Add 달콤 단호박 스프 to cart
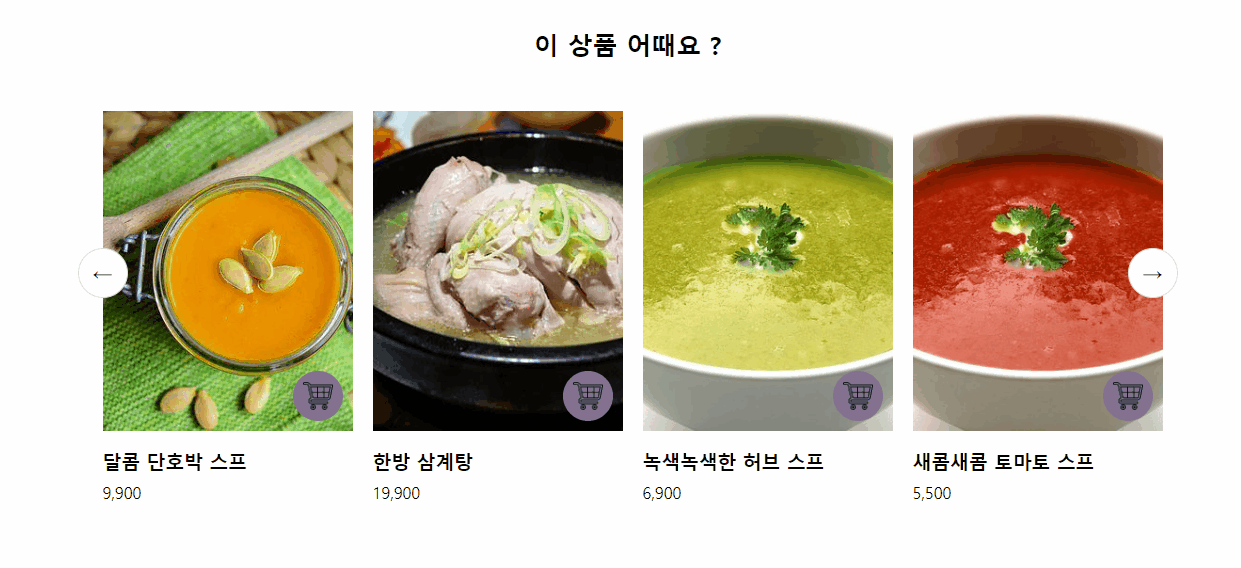1241x568 pixels. click(318, 396)
